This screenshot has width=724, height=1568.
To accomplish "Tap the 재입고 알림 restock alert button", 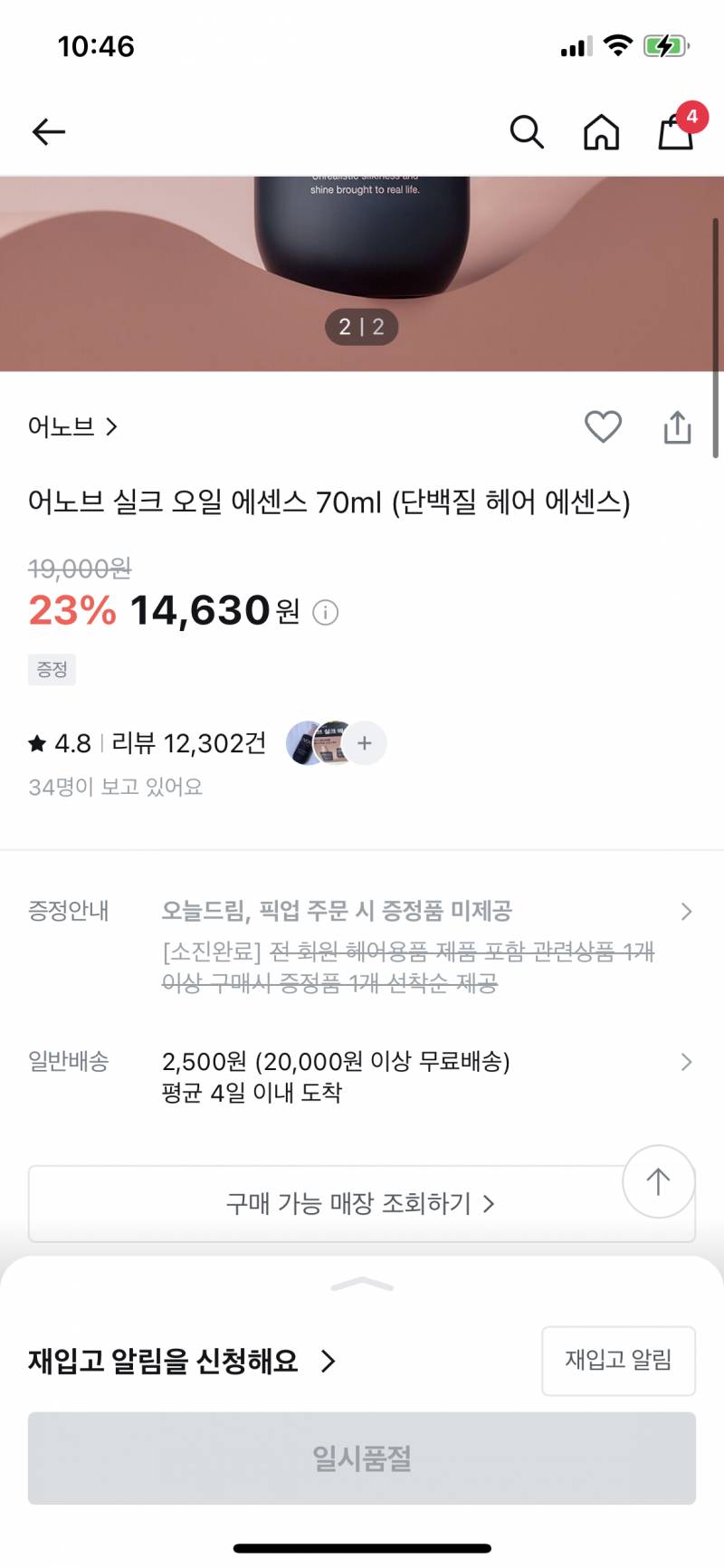I will 618,1361.
